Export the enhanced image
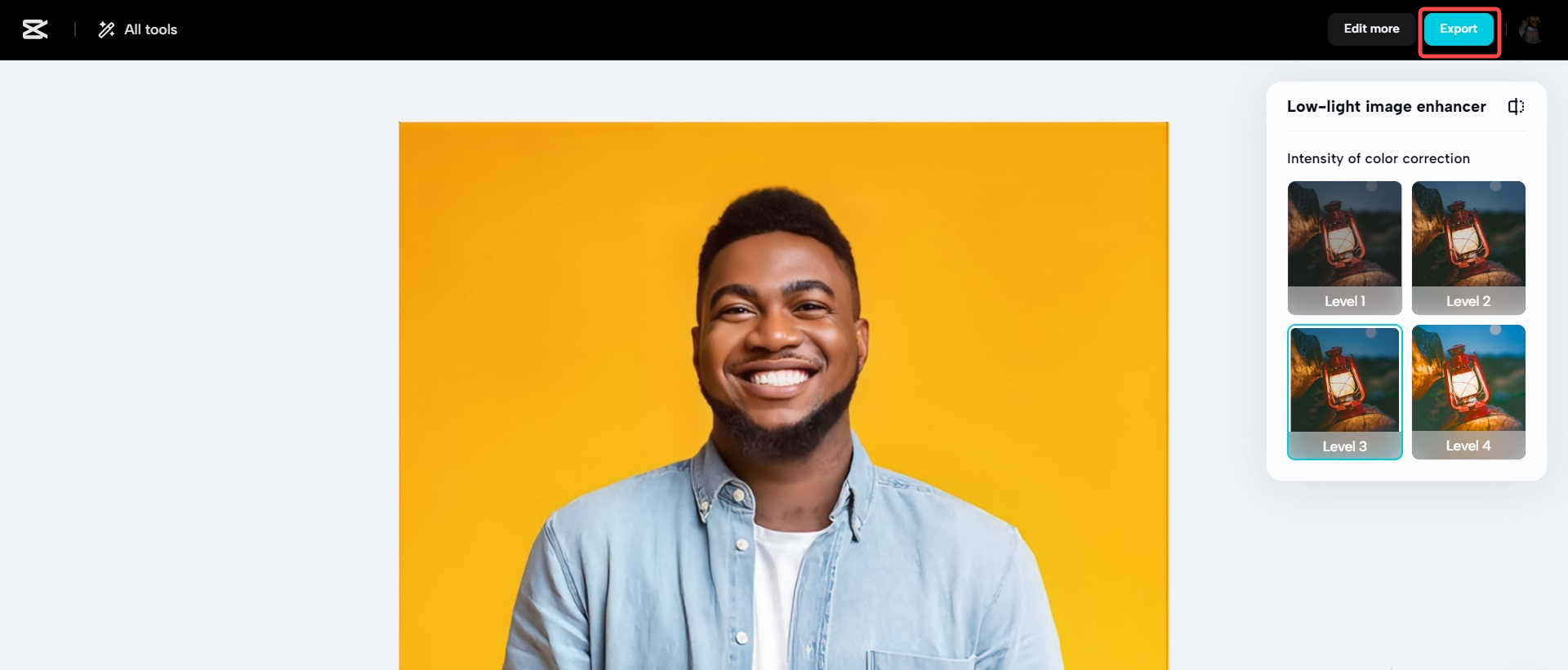Viewport: 1568px width, 670px height. [1458, 29]
